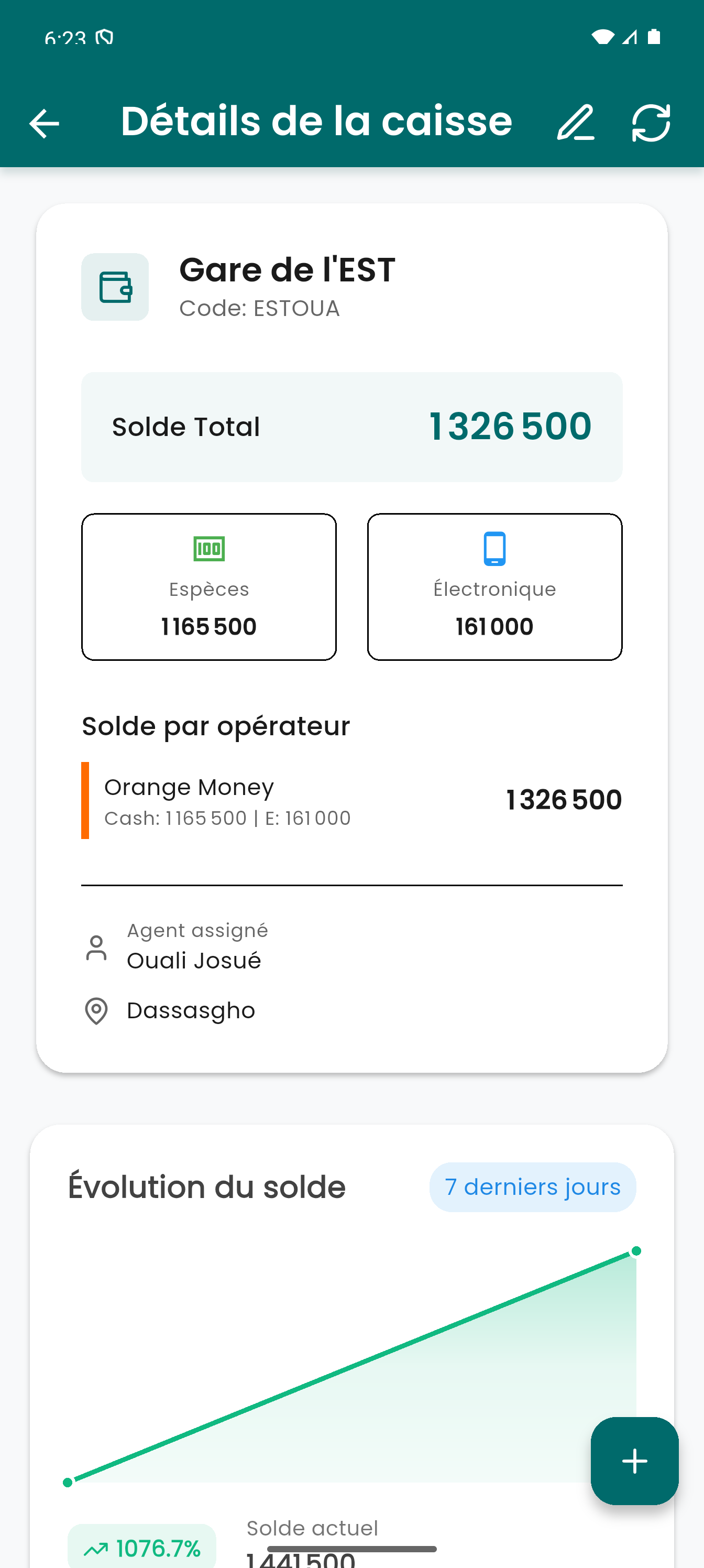The image size is (704, 1568).
Task: Open the Solde par opérateur section
Action: click(215, 724)
